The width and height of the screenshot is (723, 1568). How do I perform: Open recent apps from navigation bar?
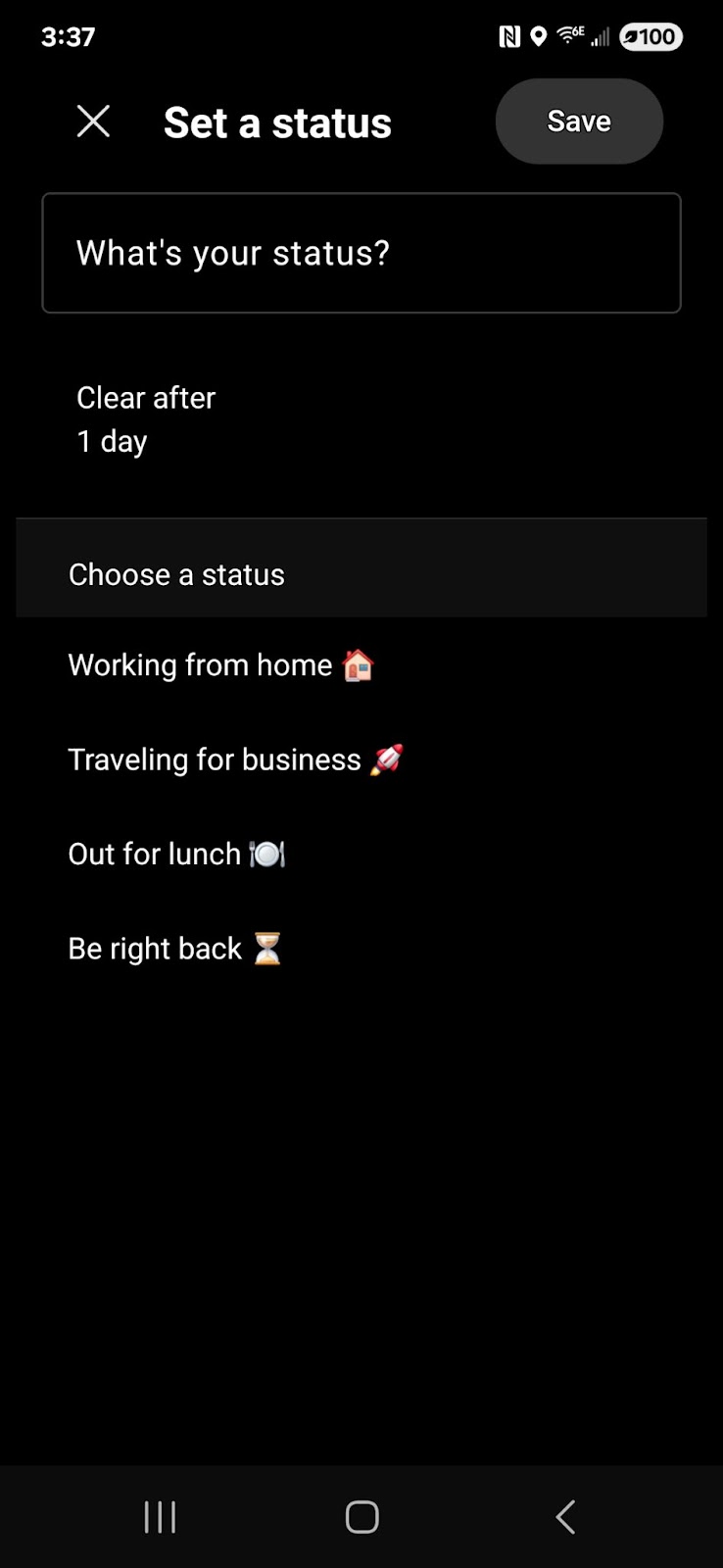[160, 1517]
